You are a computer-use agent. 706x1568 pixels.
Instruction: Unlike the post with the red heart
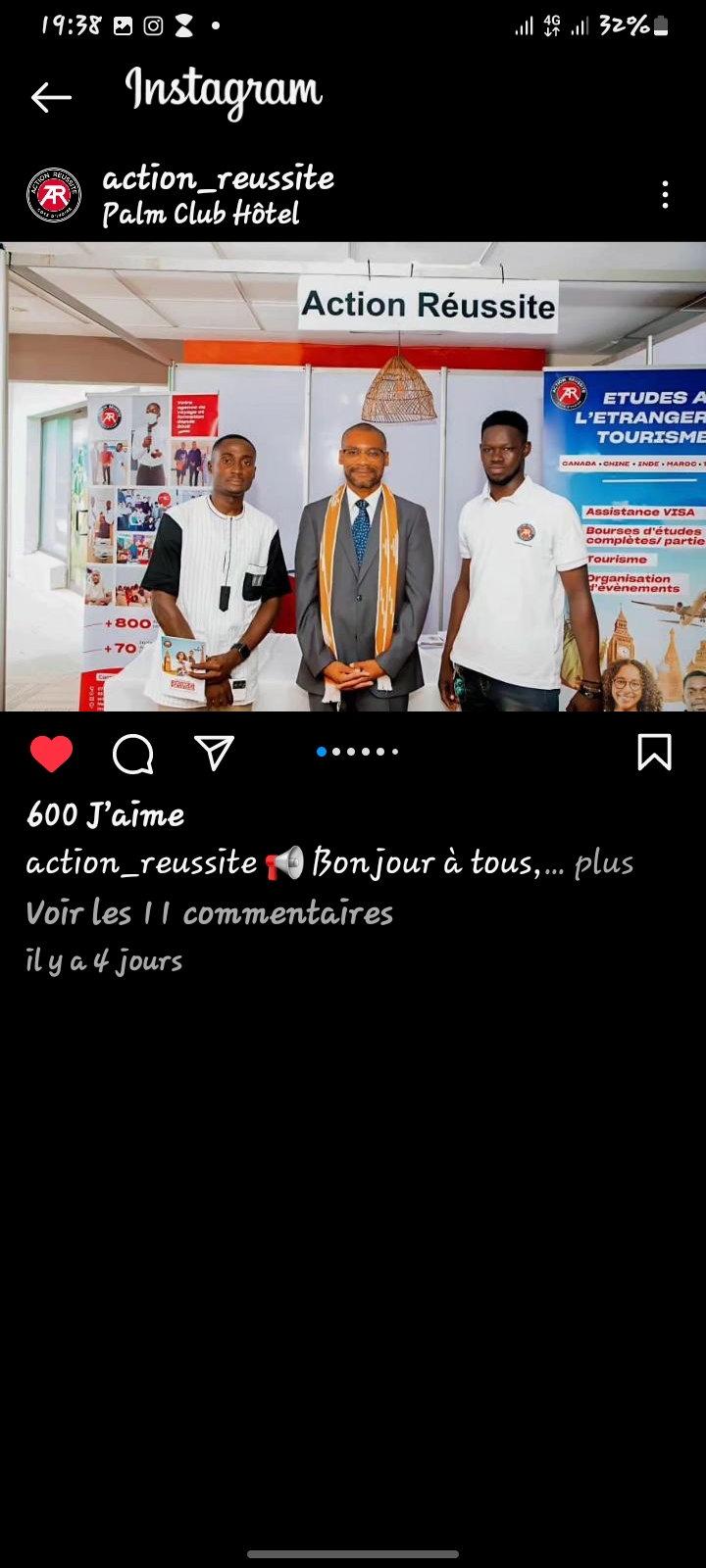[x=51, y=754]
